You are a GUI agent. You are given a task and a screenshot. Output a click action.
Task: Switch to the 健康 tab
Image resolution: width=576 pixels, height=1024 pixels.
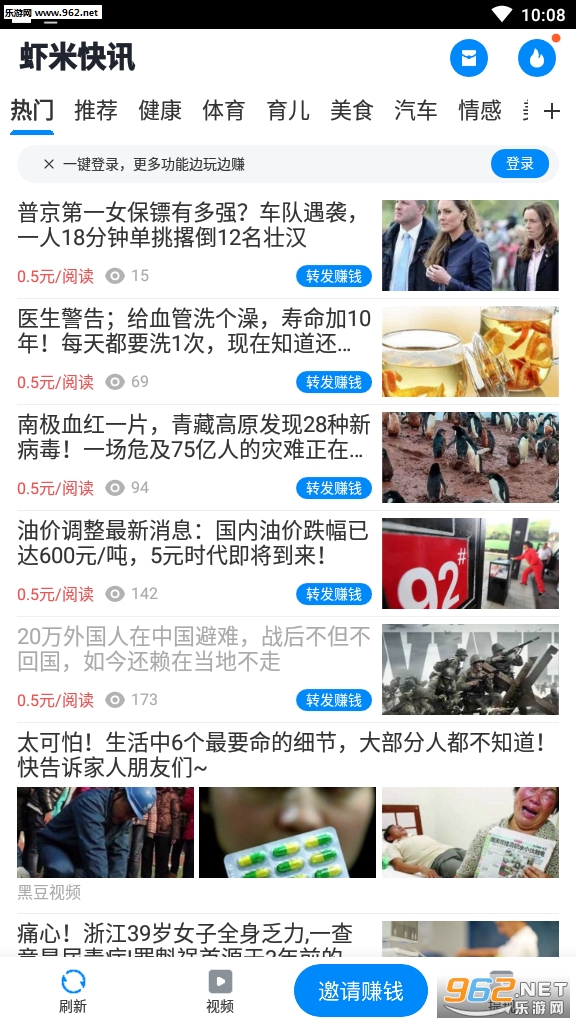(x=160, y=110)
